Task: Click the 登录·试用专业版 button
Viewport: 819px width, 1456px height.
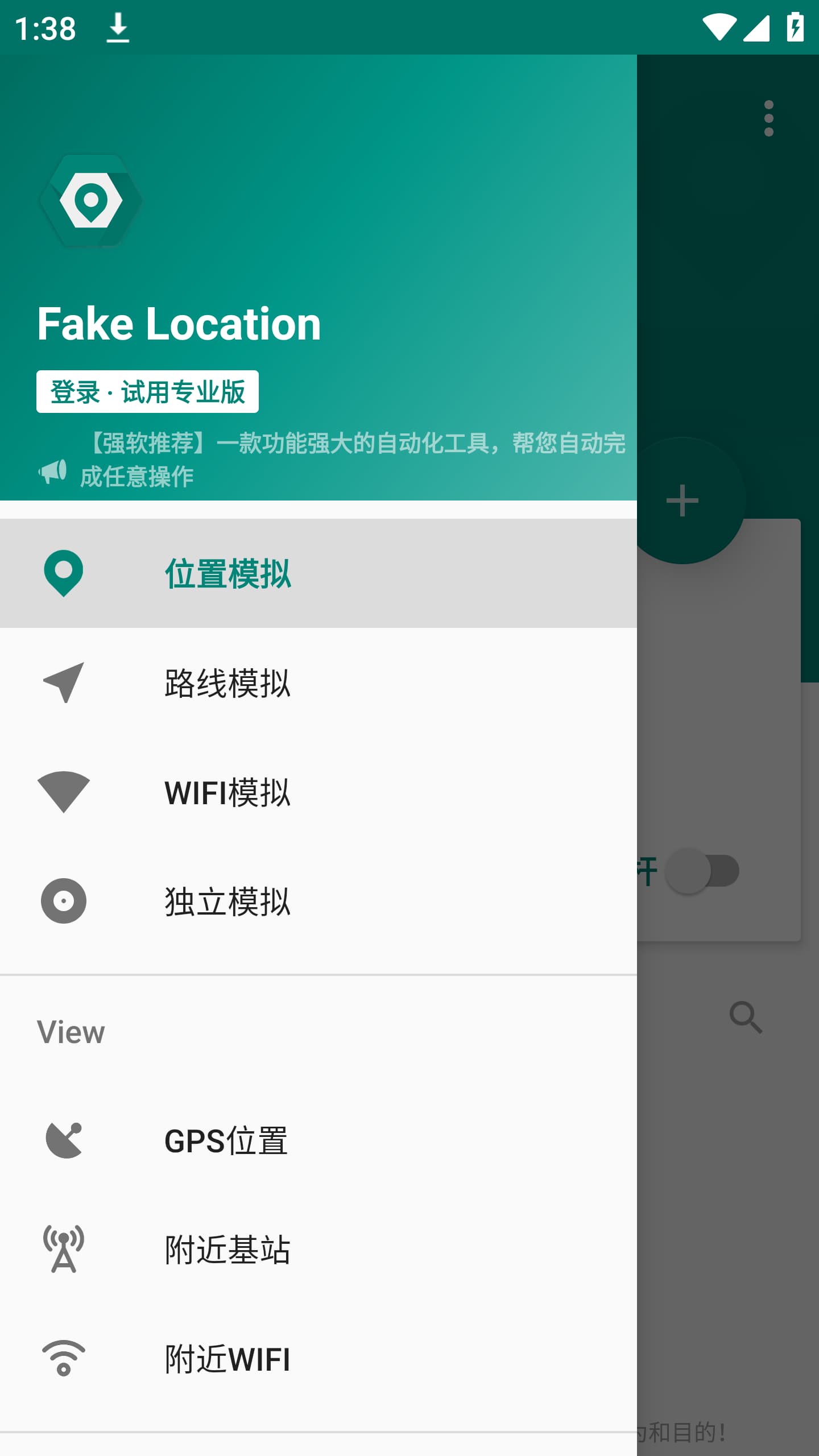Action: [x=148, y=391]
